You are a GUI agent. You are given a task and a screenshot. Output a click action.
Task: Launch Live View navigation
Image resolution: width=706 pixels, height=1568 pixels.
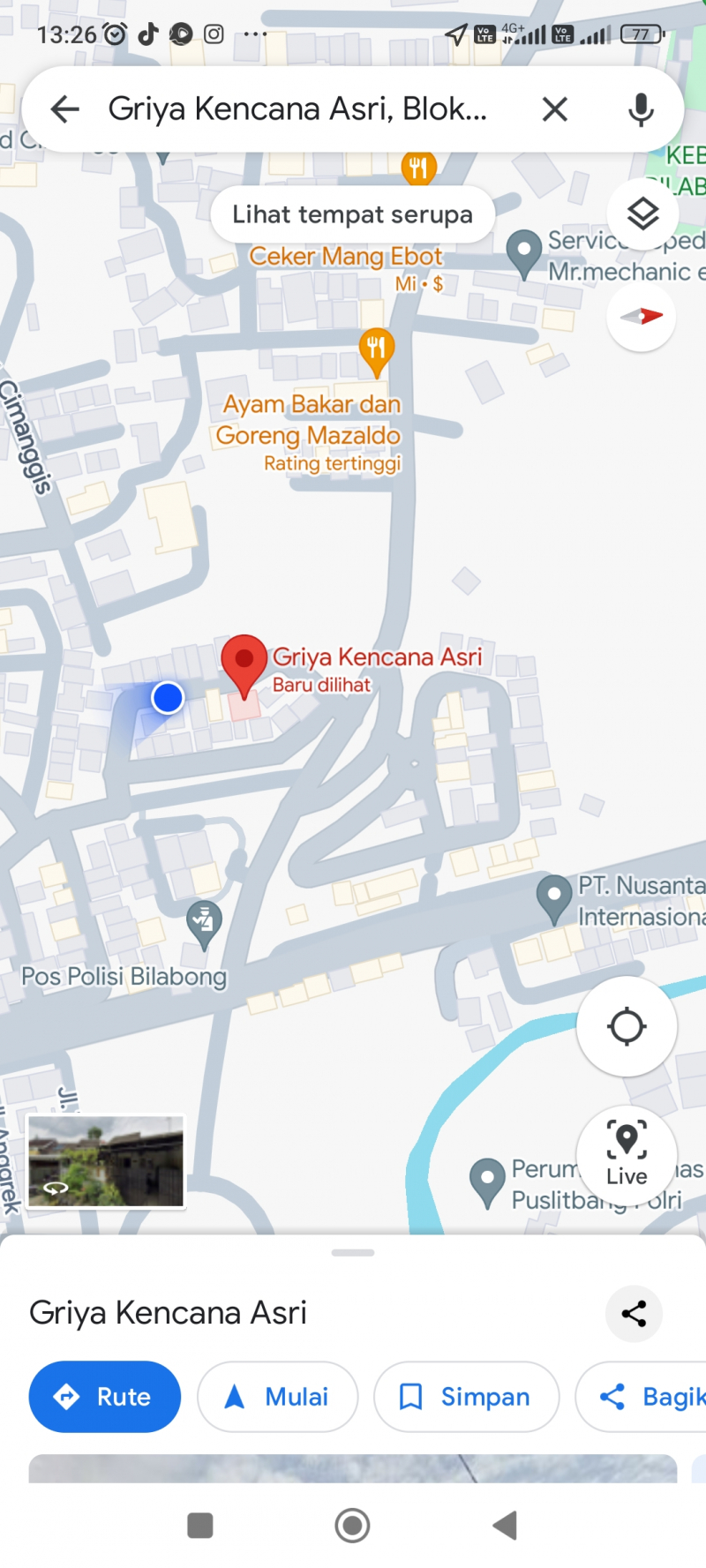tap(627, 1152)
